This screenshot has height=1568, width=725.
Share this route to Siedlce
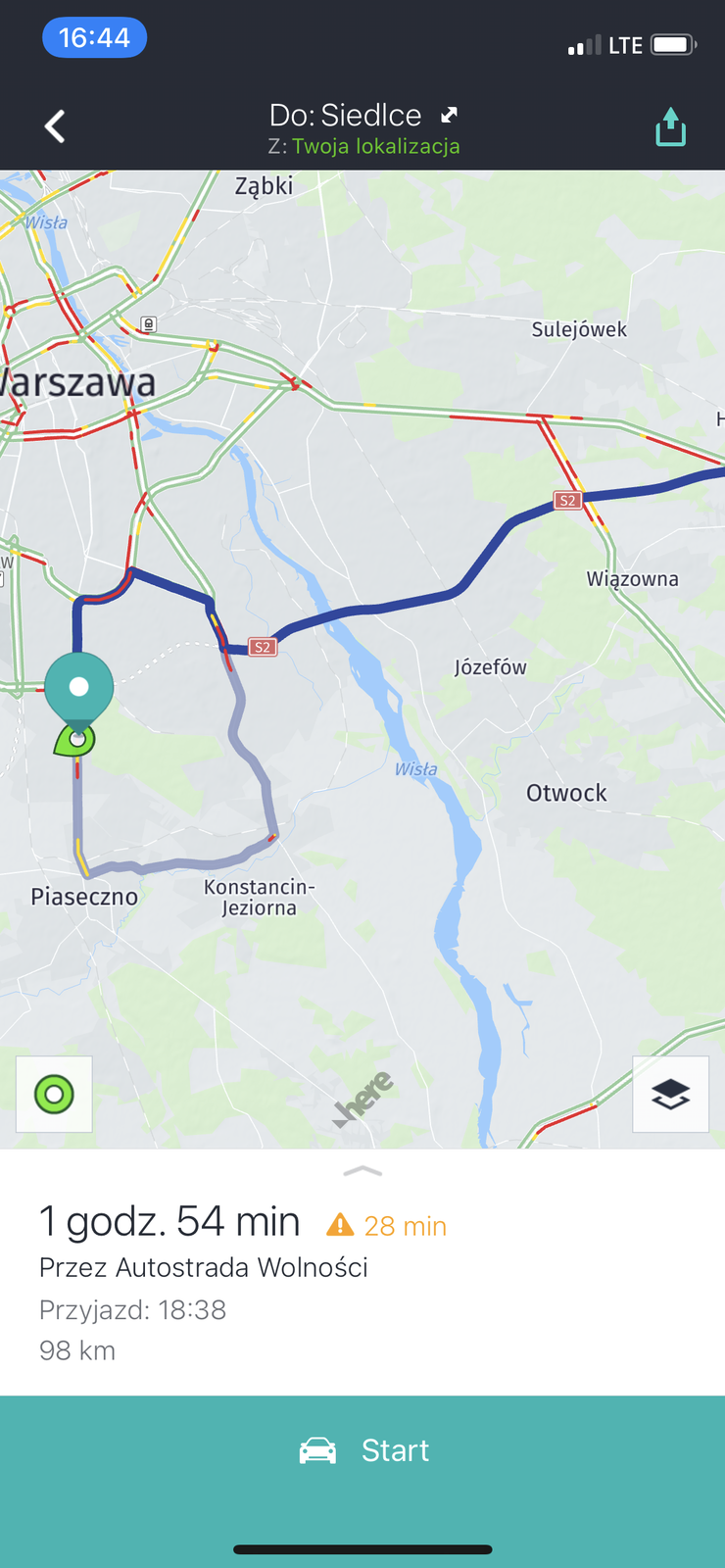coord(670,127)
